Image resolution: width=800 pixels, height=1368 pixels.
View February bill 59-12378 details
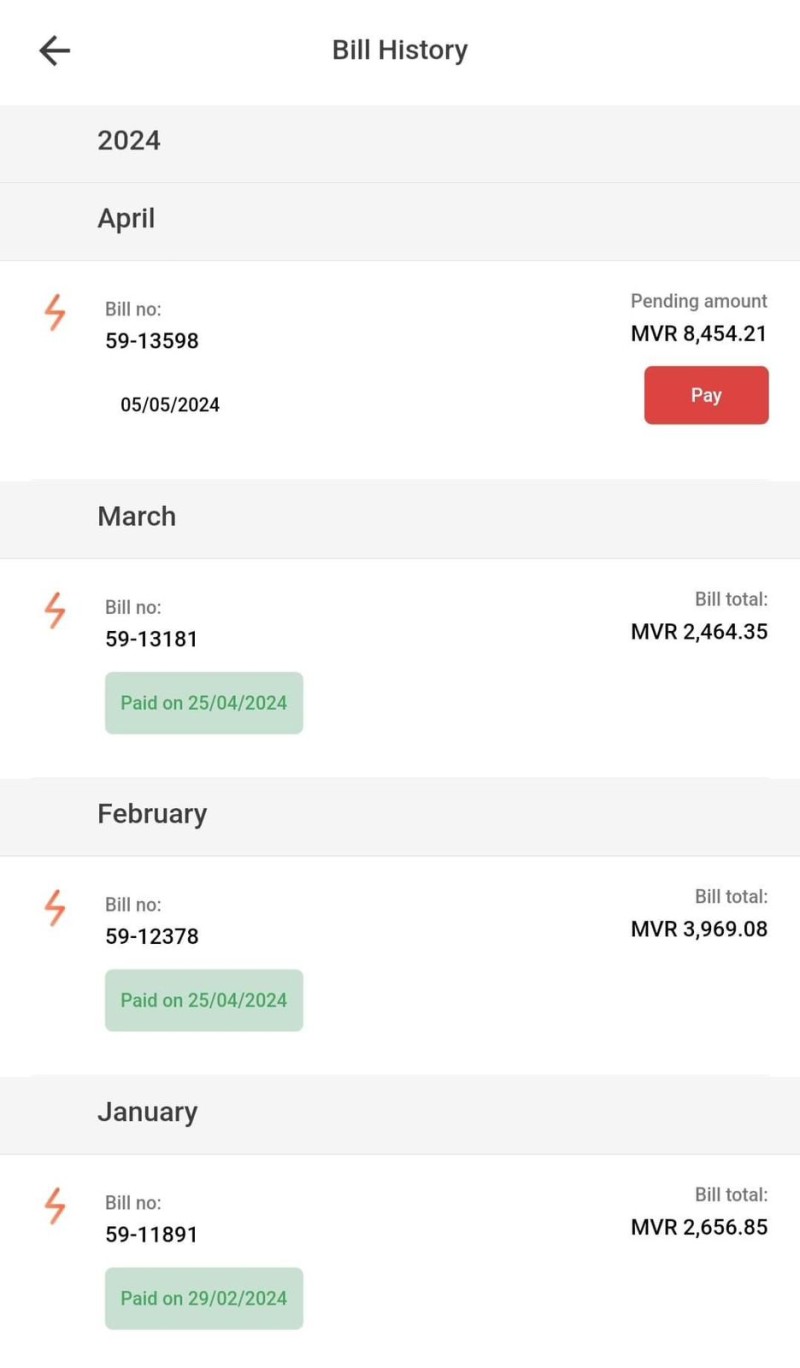(400, 966)
